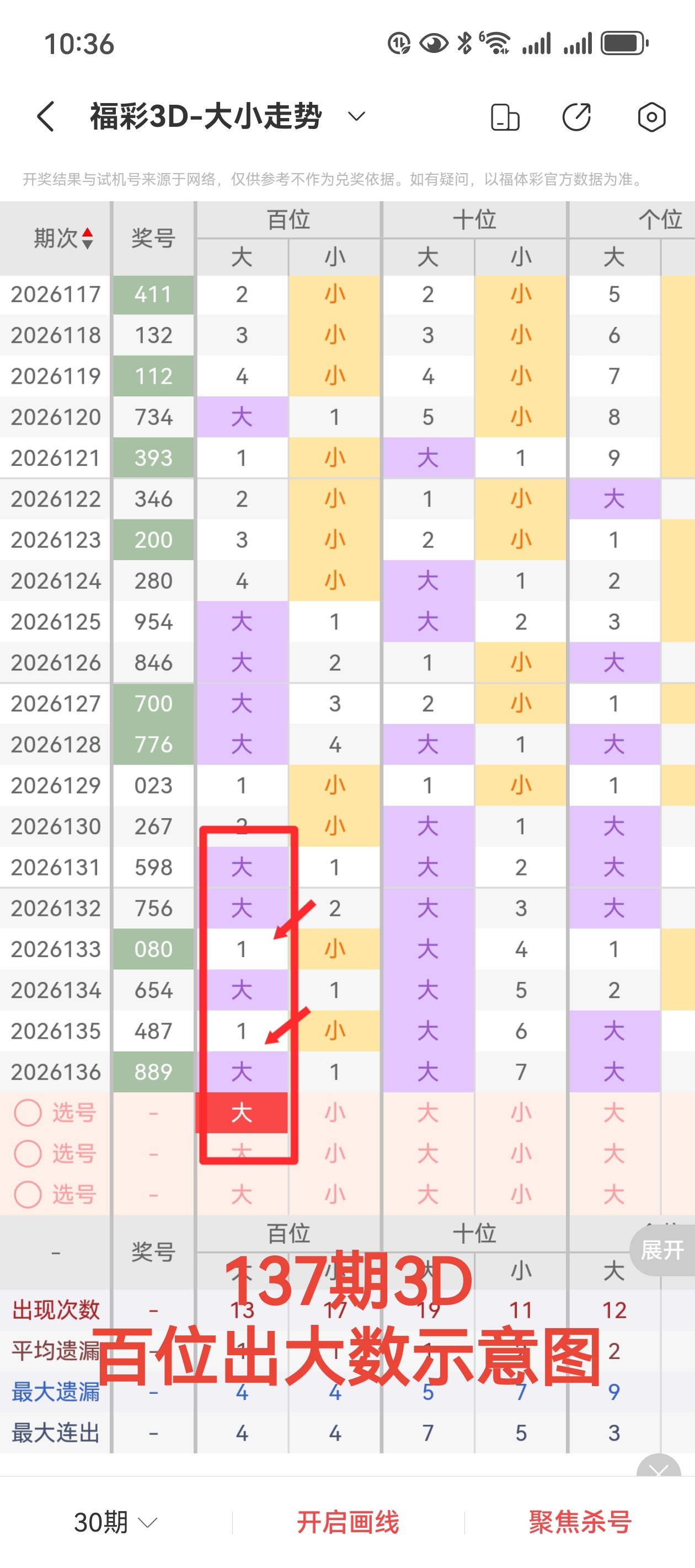Open 聚焦杀号 feature

(580, 1522)
